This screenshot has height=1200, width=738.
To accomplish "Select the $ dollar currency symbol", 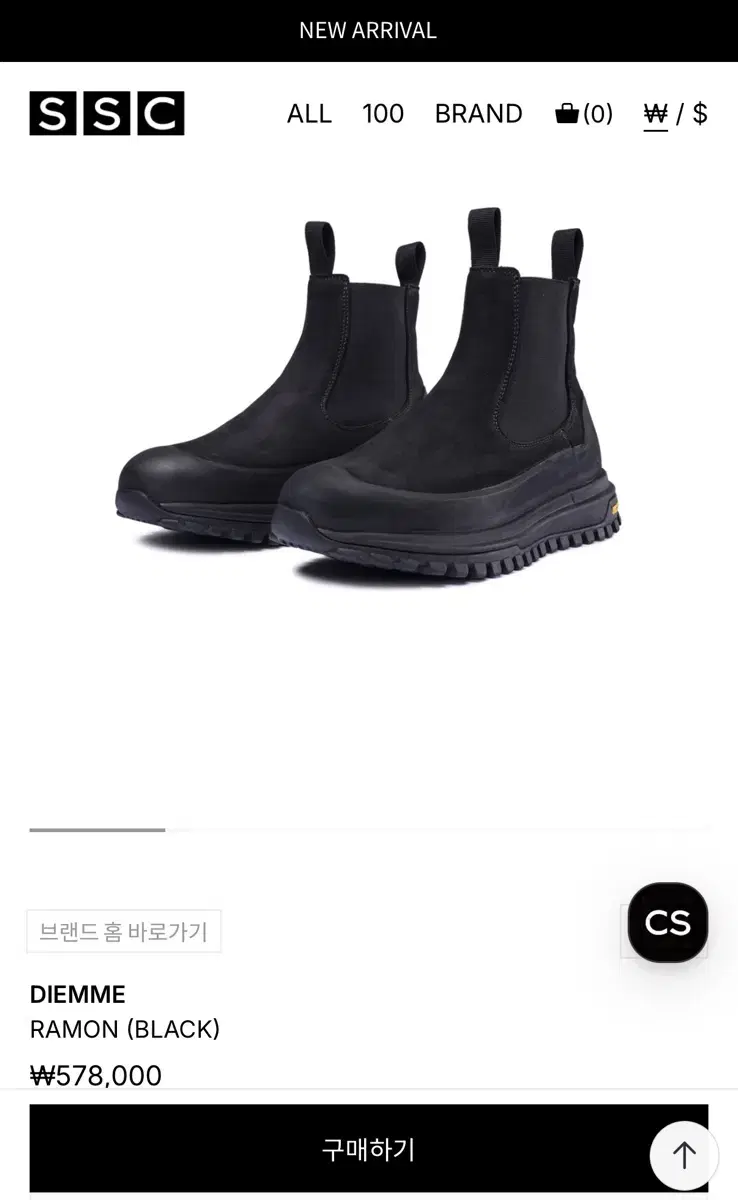I will (700, 113).
